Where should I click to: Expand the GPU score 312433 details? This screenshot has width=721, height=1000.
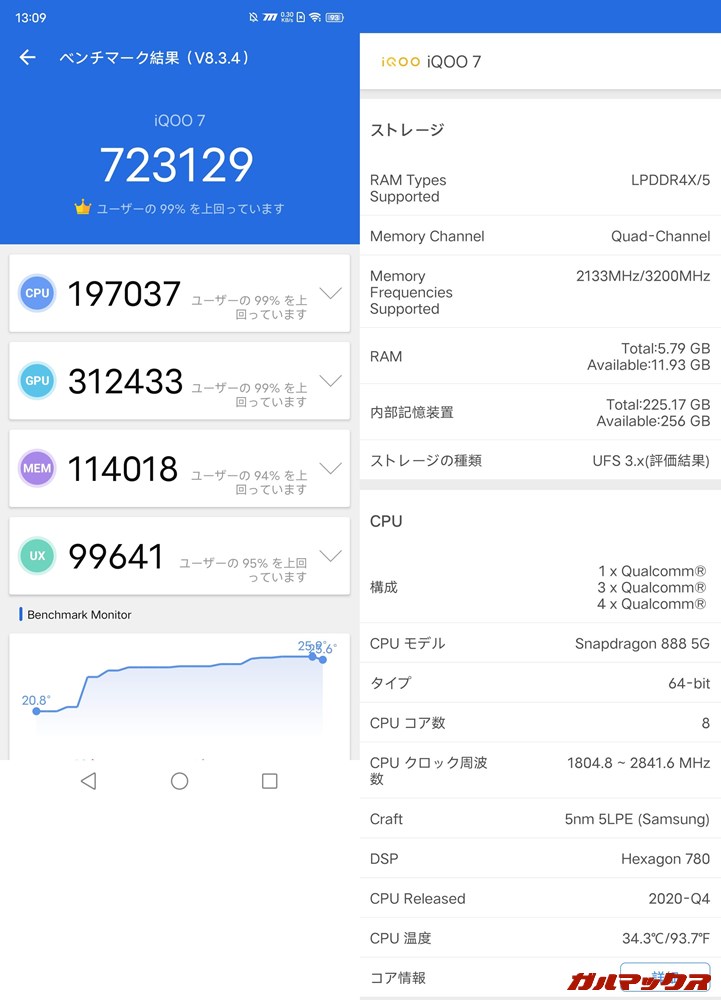pos(331,381)
